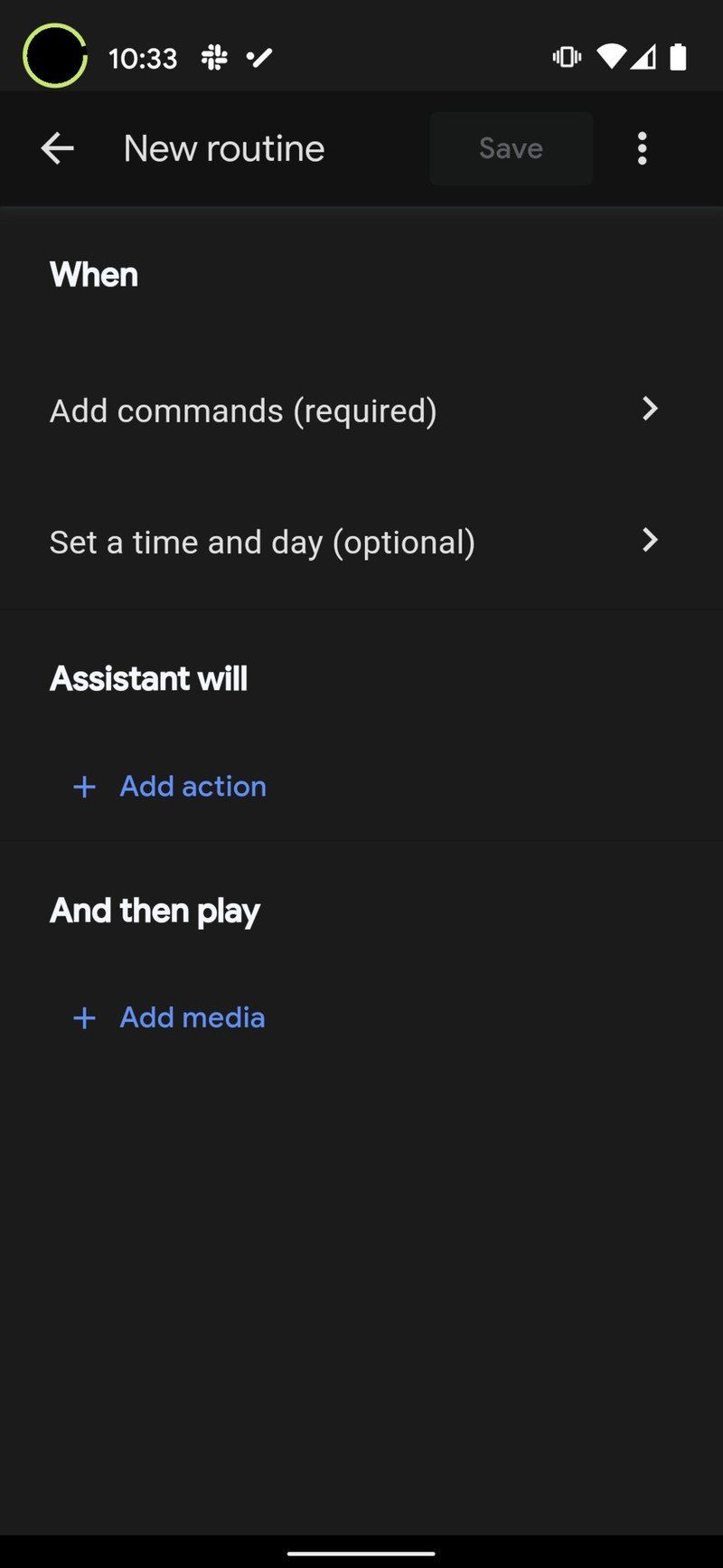The height and width of the screenshot is (1568, 723).
Task: Tap the checkmark notification icon in status bar
Action: click(x=258, y=57)
